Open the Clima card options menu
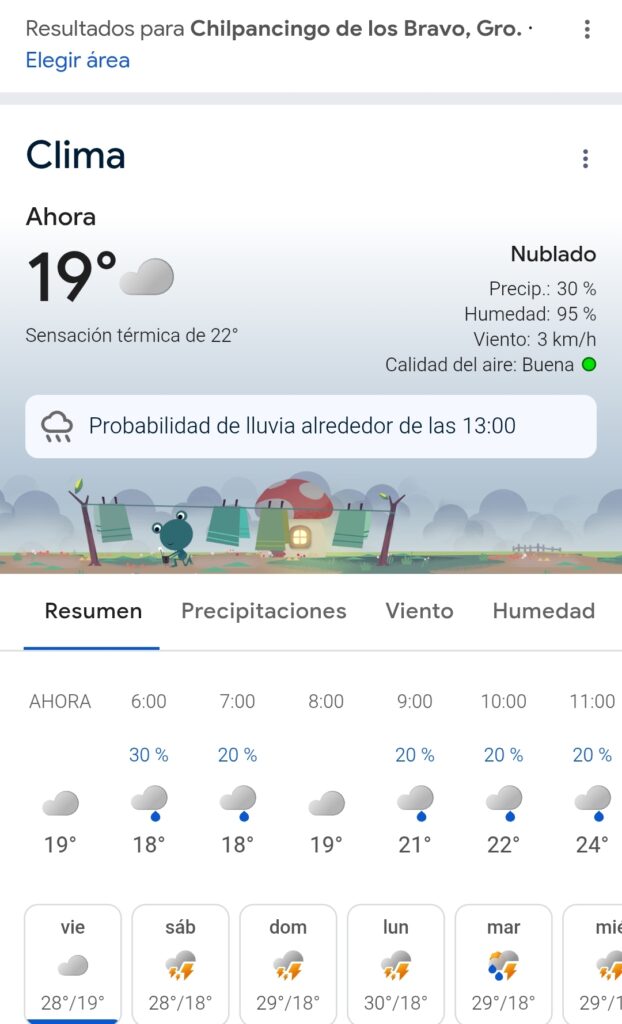The width and height of the screenshot is (622, 1024). tap(585, 159)
